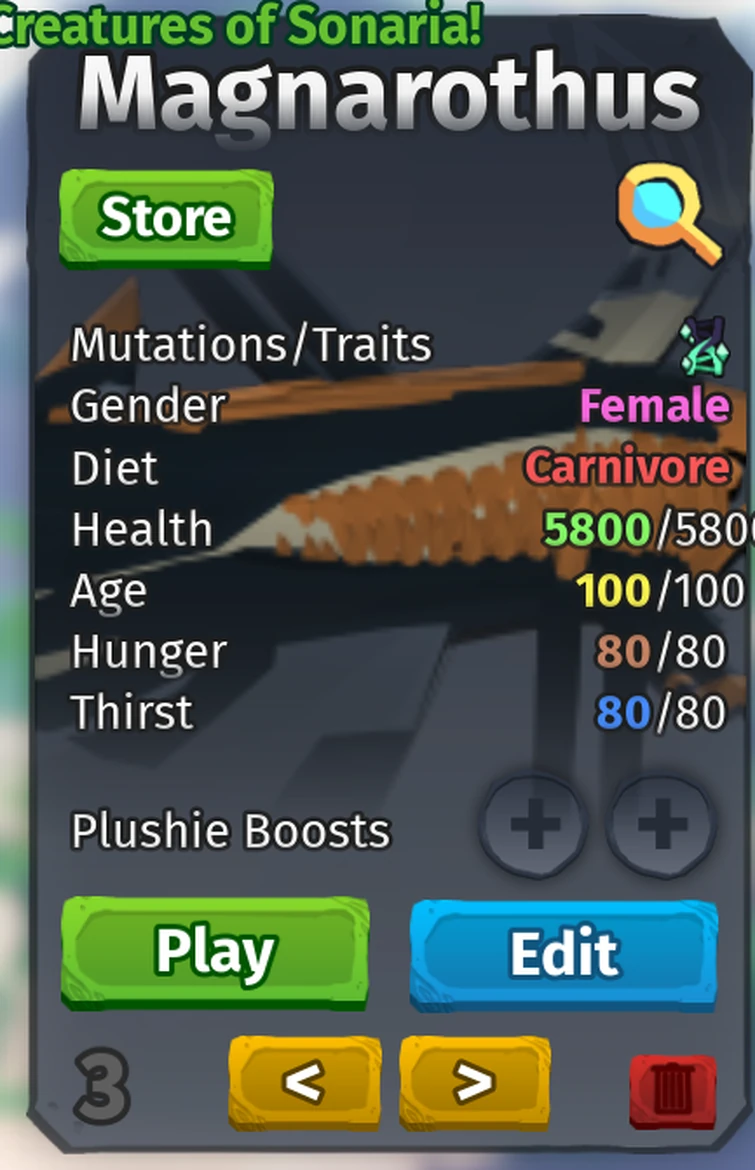Image resolution: width=755 pixels, height=1170 pixels.
Task: Add a plushie to the first boost slot
Action: click(x=534, y=826)
